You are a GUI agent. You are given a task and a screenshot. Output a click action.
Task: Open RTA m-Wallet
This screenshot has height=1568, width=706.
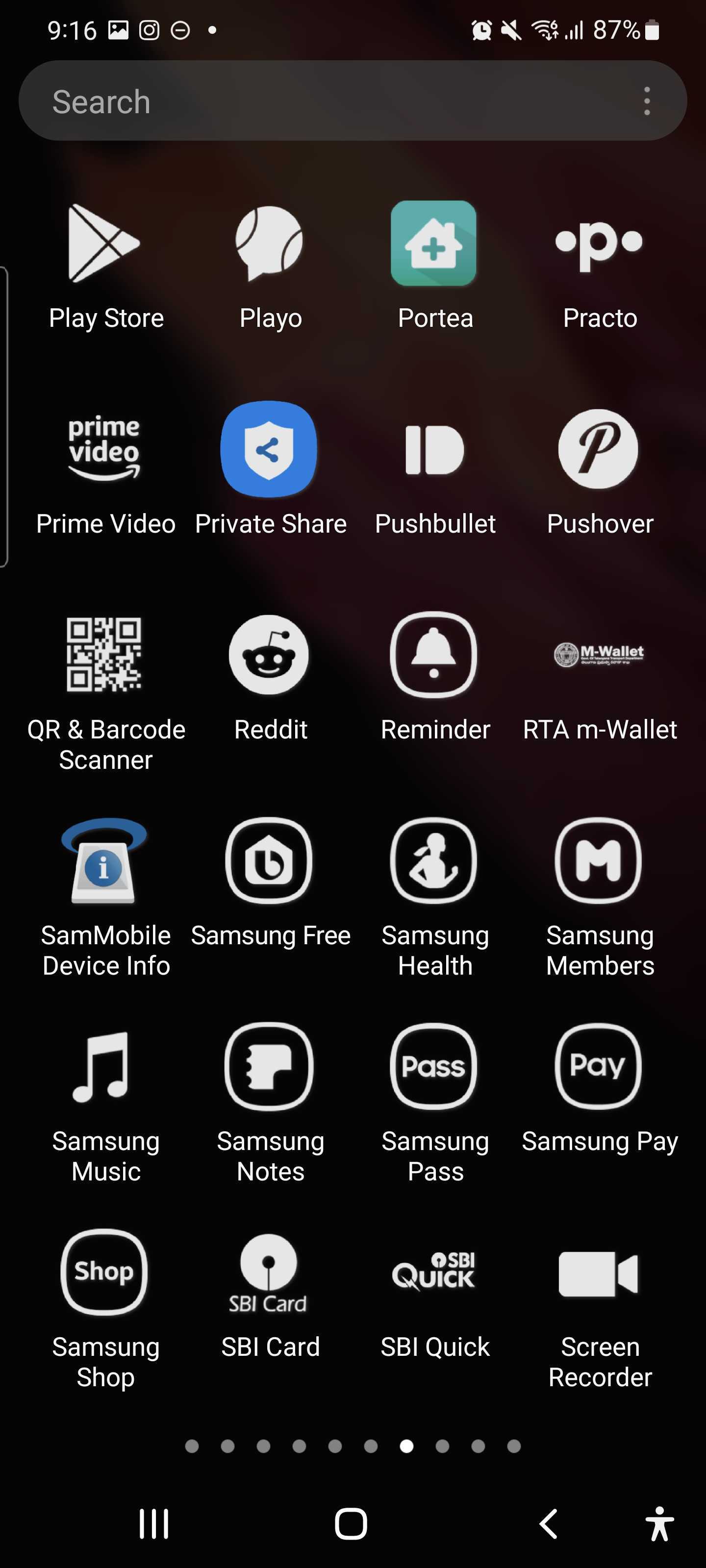tap(599, 655)
